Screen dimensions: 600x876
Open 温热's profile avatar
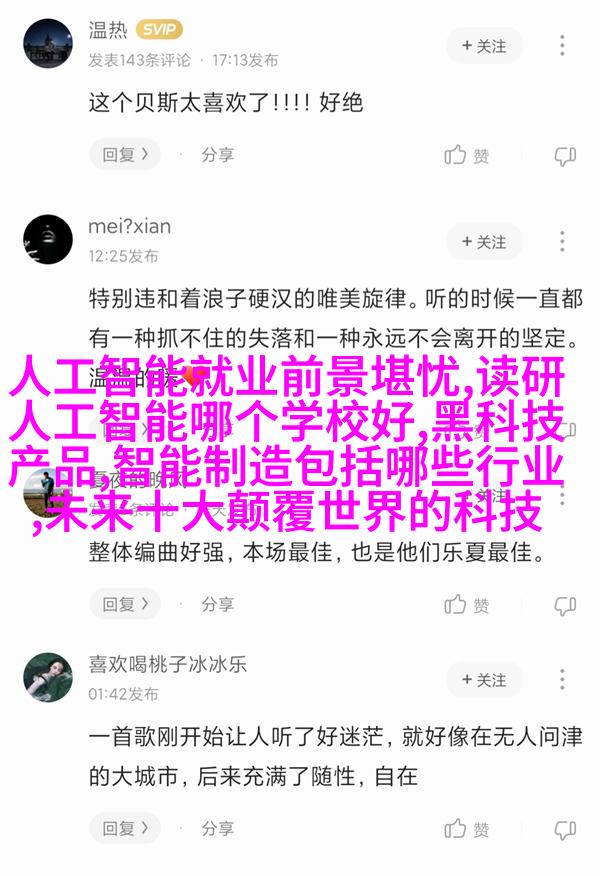tap(47, 44)
